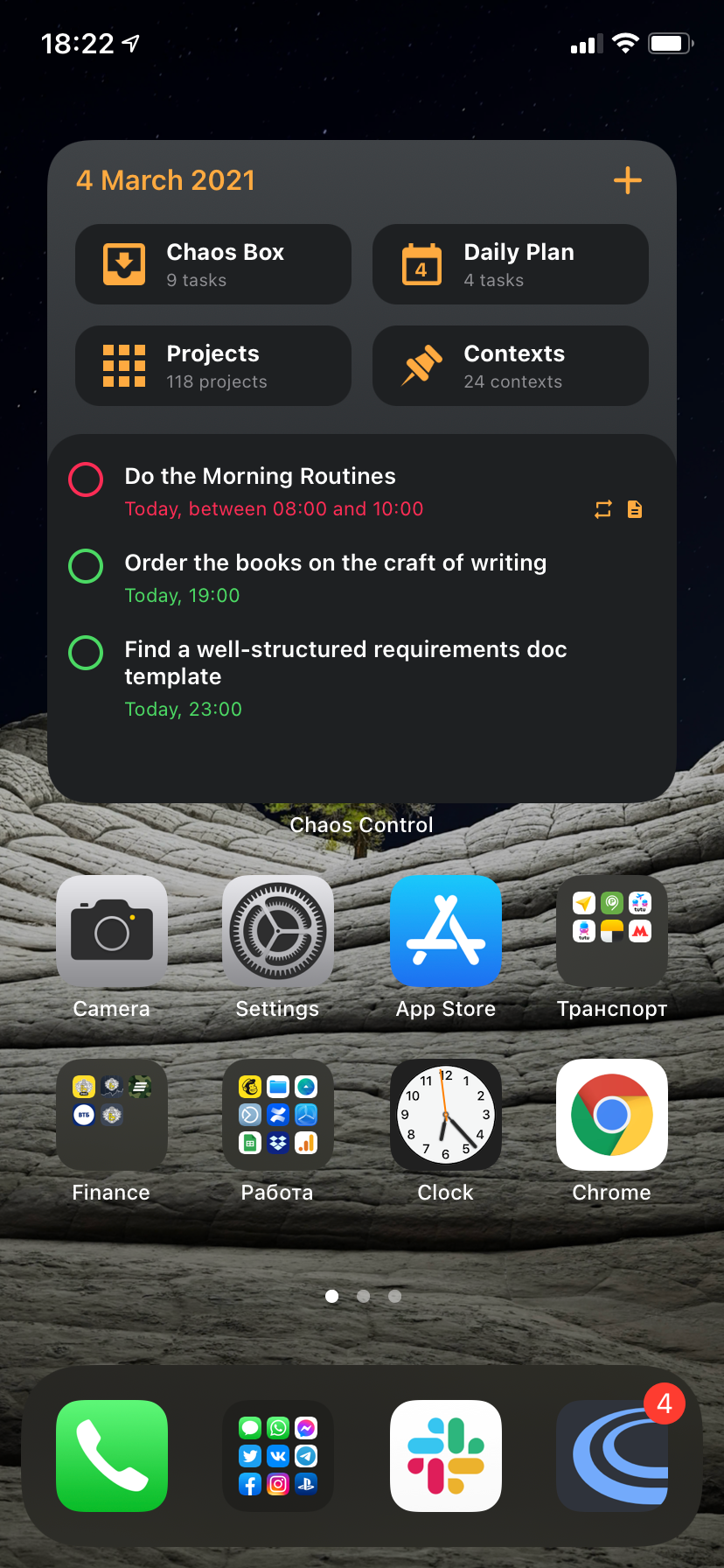Open the Daily Plan with 4 tasks
724x1568 pixels.
511,264
